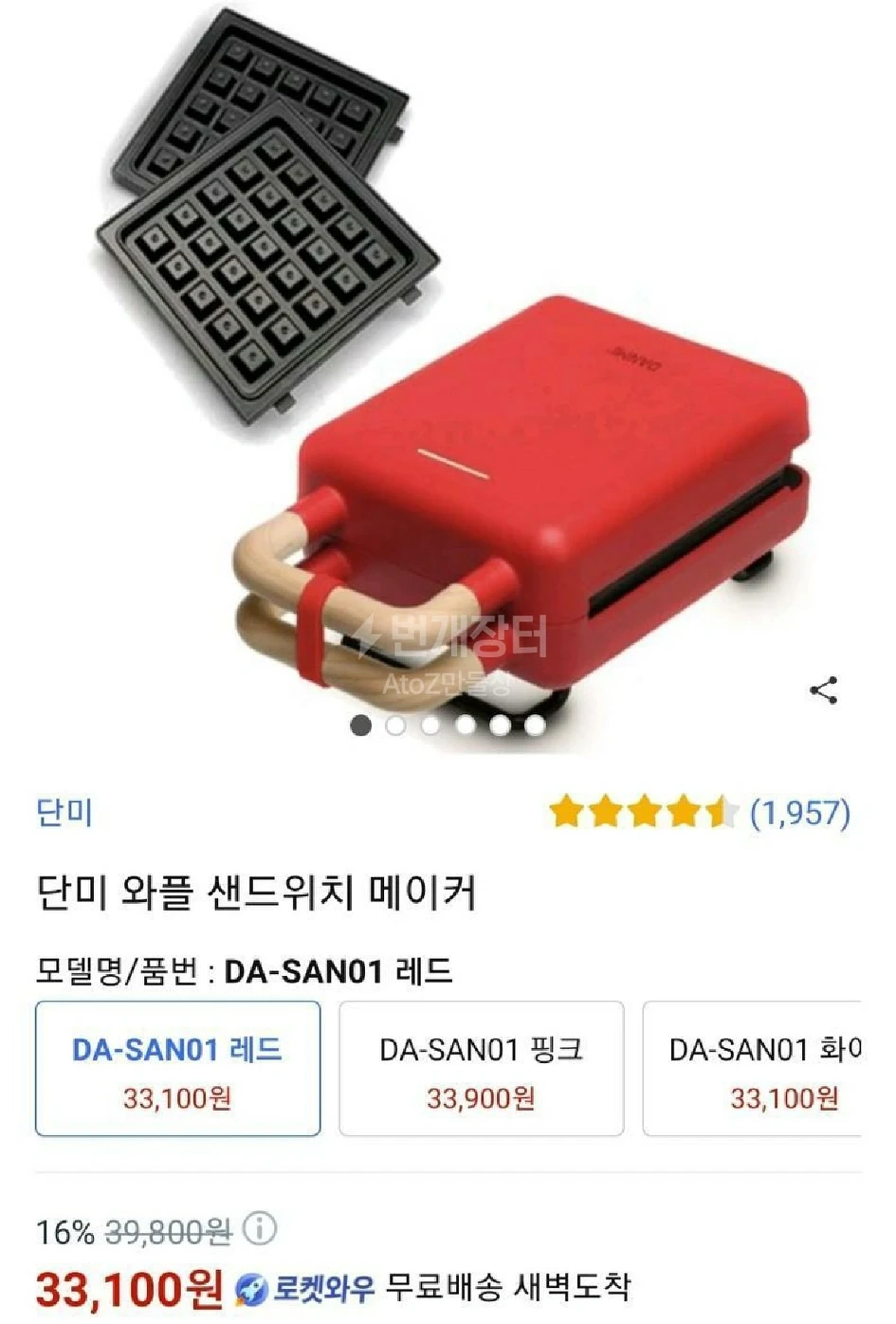This screenshot has height=1324, width=896.
Task: Select the DA-SAN01 핑크 option
Action: 481,1069
